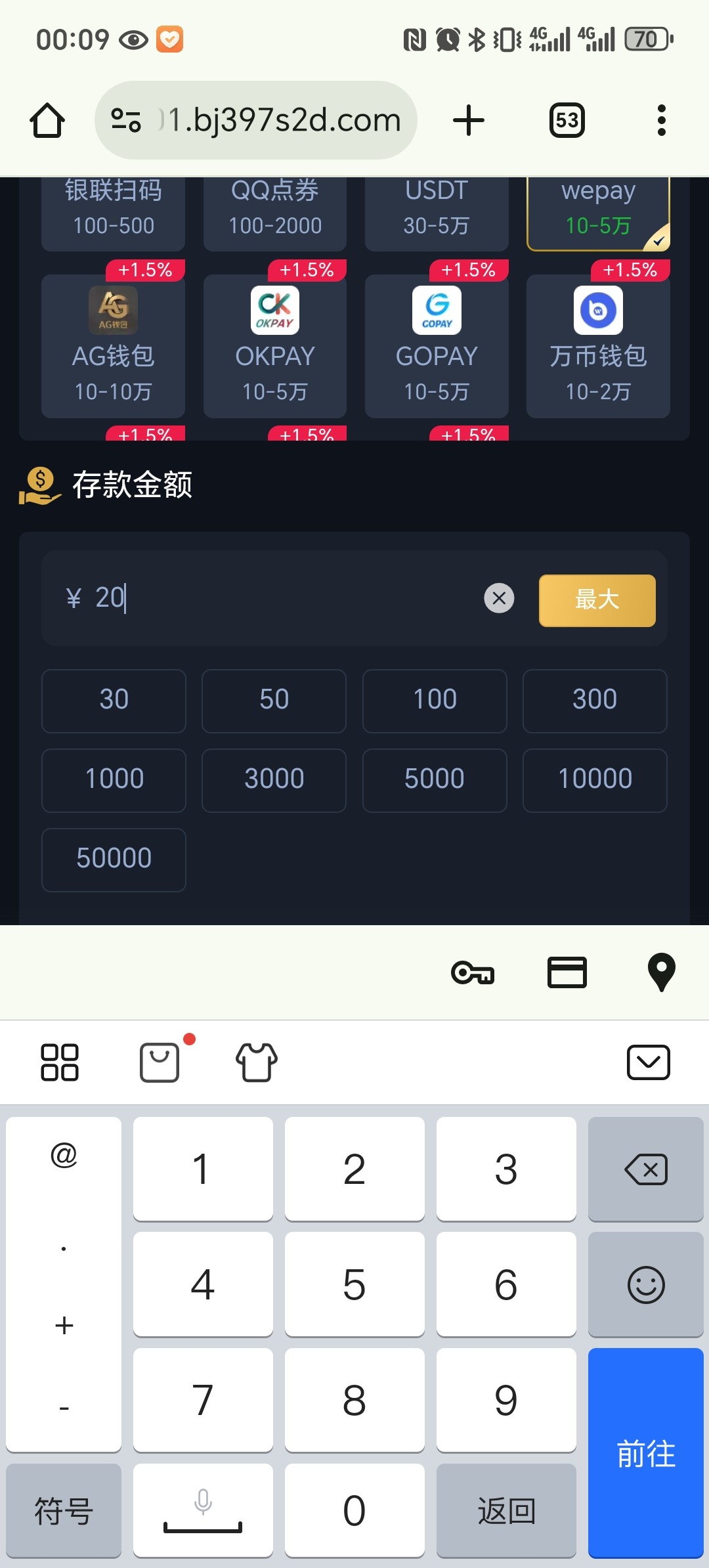The image size is (709, 1568).
Task: Open saved passwords key icon
Action: 472,972
